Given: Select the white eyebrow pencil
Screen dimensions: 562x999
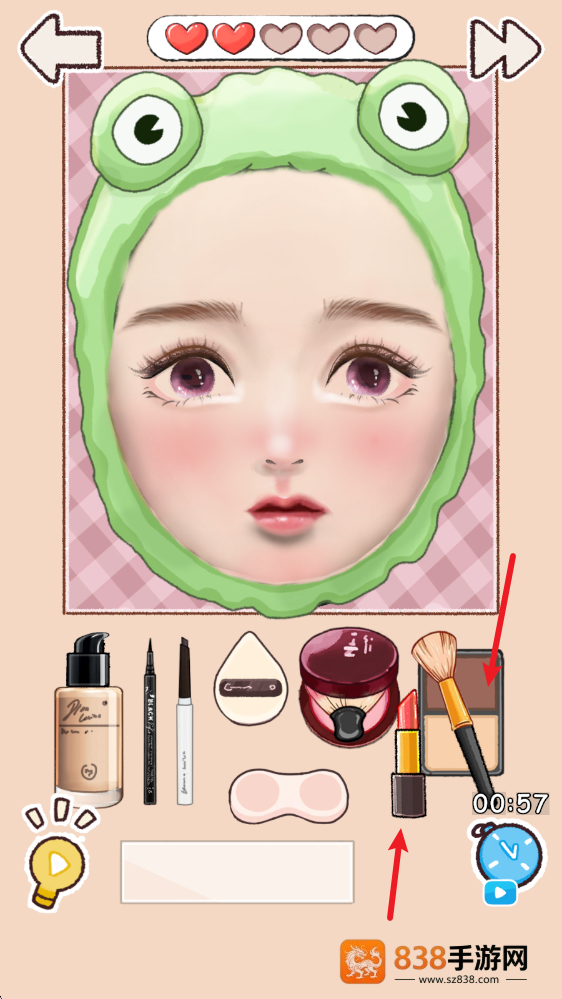Looking at the screenshot, I should [184, 721].
